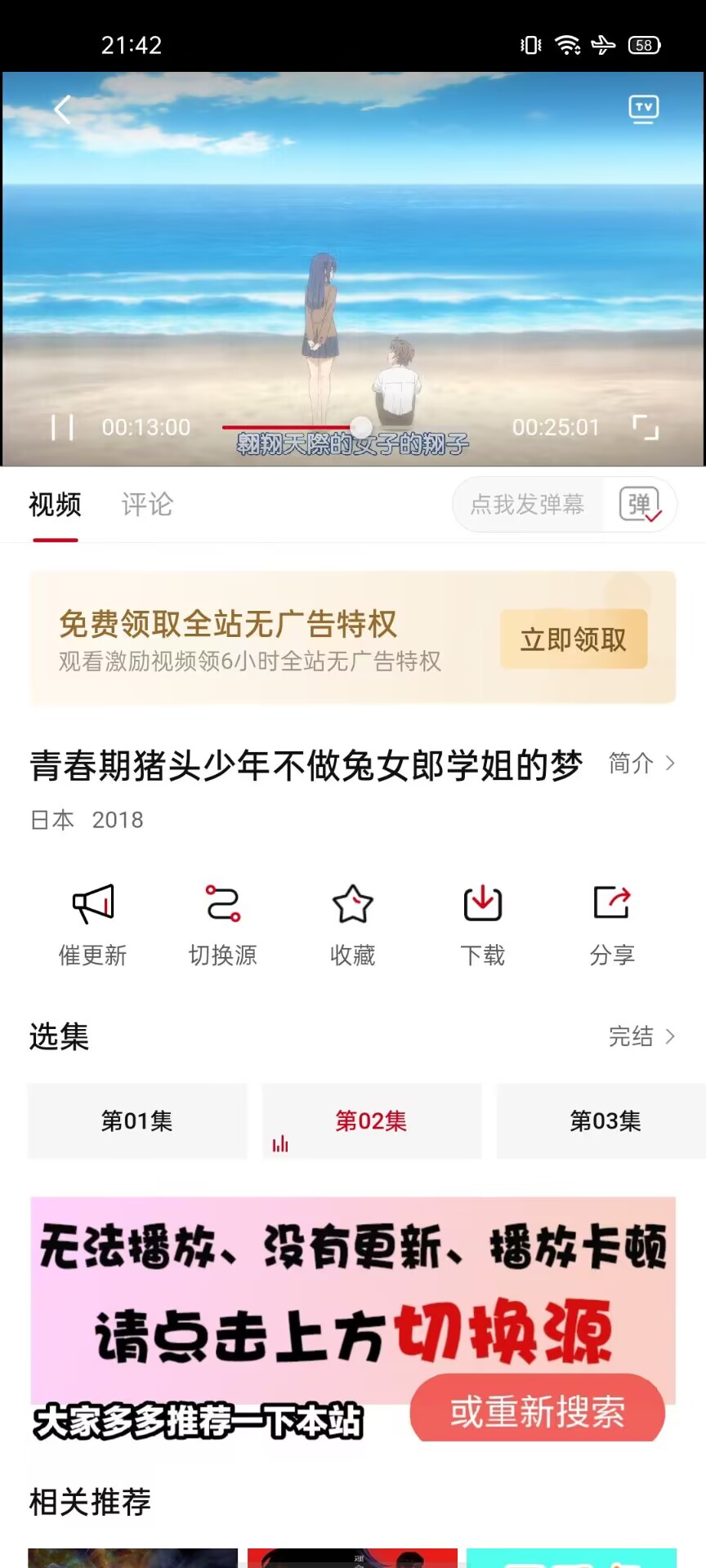The width and height of the screenshot is (706, 1568).
Task: Tap the 或重新搜索 button on the banner
Action: (x=538, y=1411)
